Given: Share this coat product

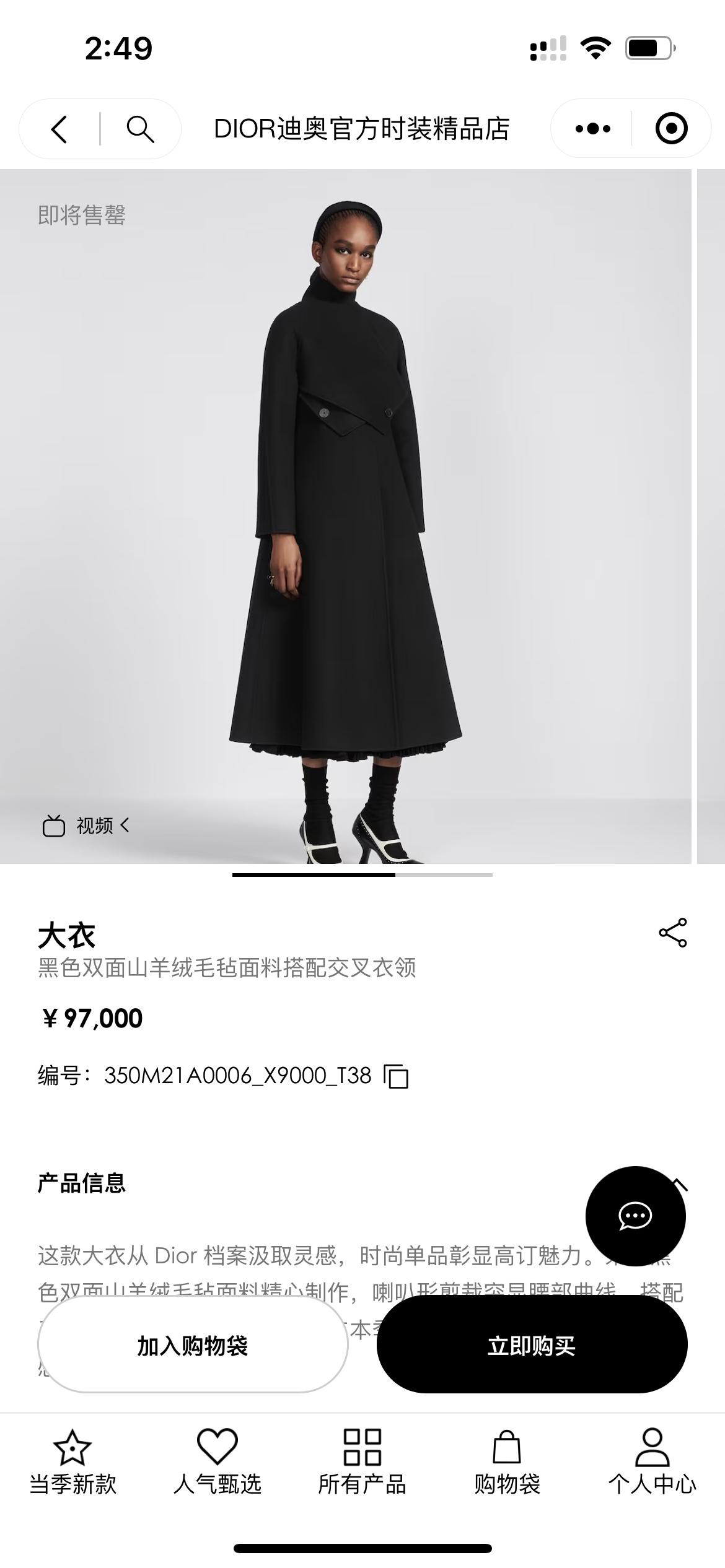Looking at the screenshot, I should [x=673, y=933].
